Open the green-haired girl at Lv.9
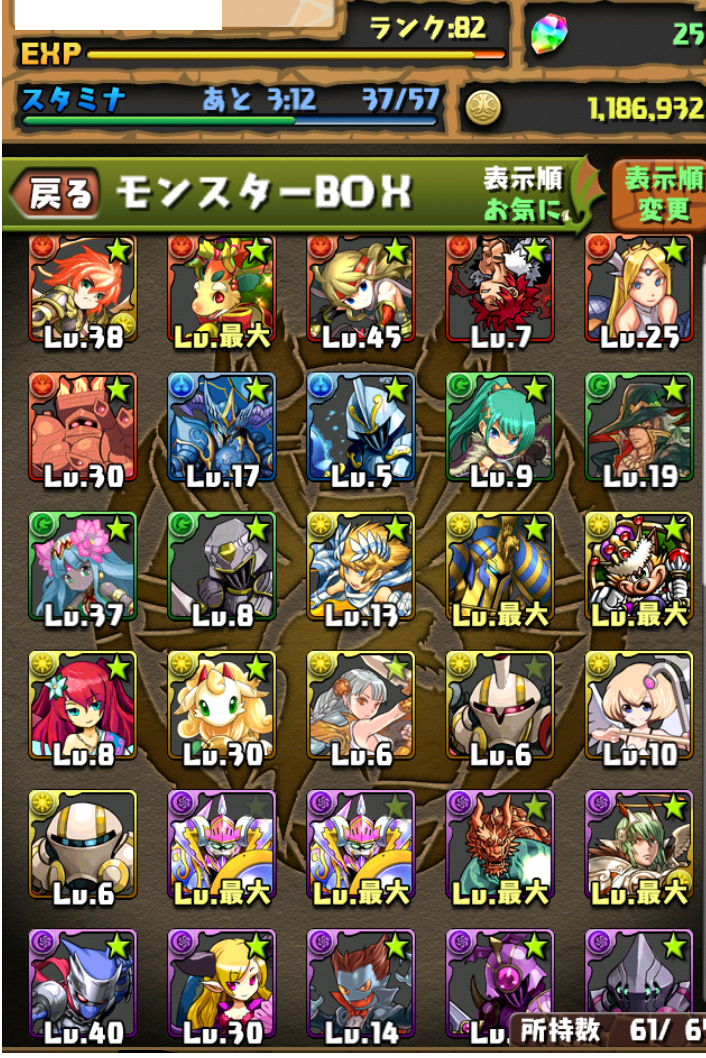 click(499, 428)
